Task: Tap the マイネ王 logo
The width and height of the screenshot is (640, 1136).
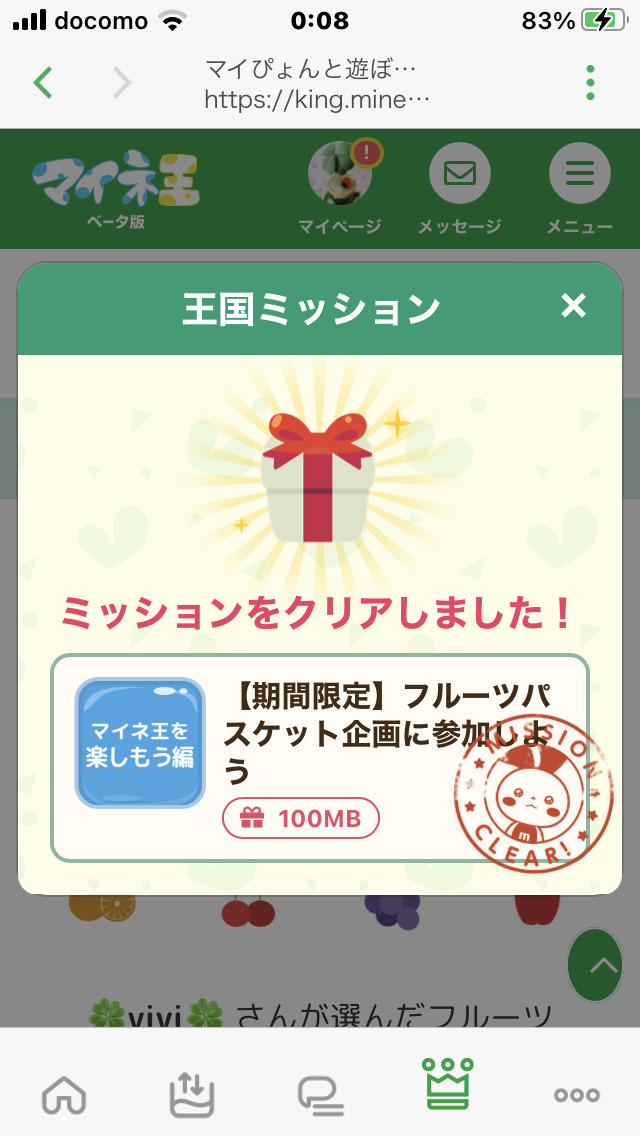Action: pyautogui.click(x=115, y=186)
